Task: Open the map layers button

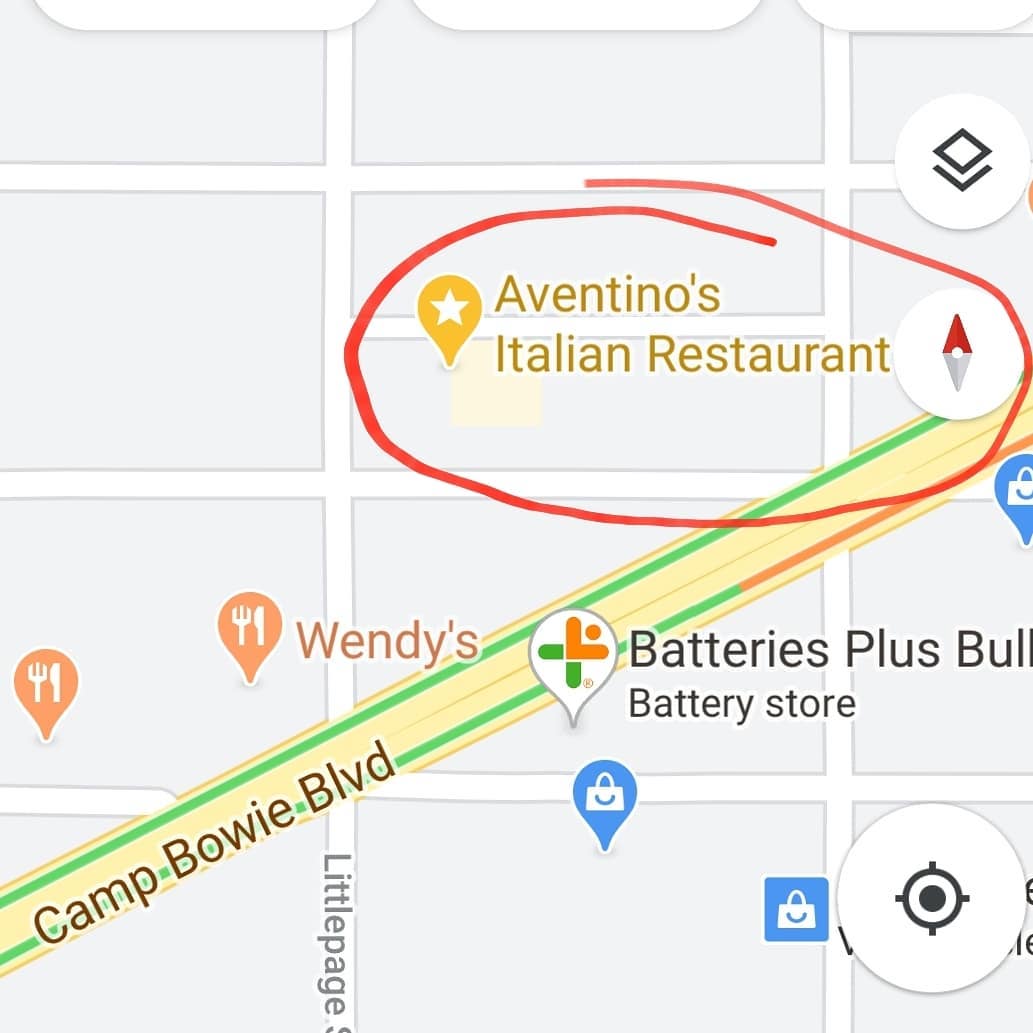Action: (x=962, y=160)
